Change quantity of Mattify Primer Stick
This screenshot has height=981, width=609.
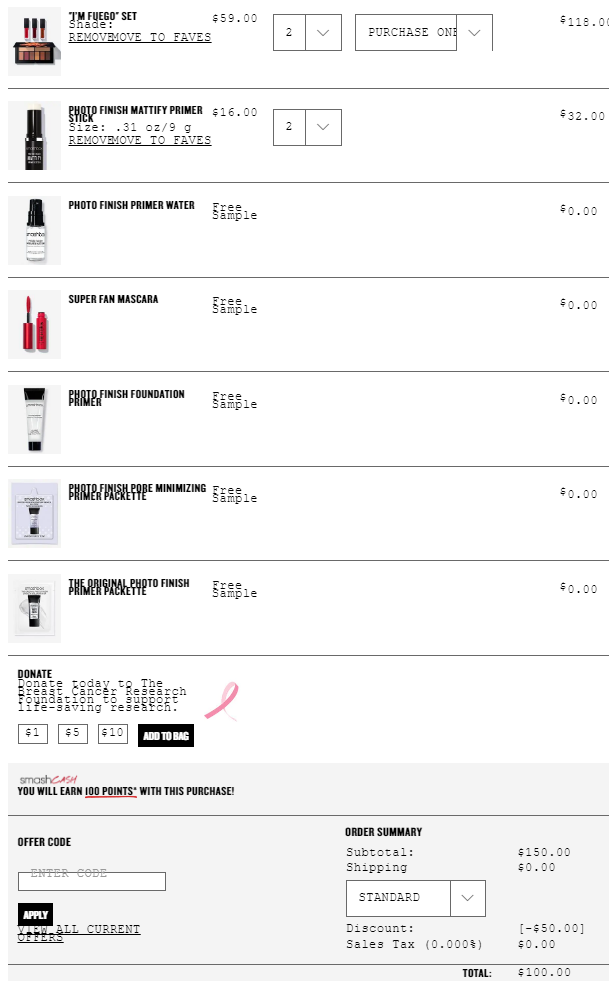tap(307, 127)
